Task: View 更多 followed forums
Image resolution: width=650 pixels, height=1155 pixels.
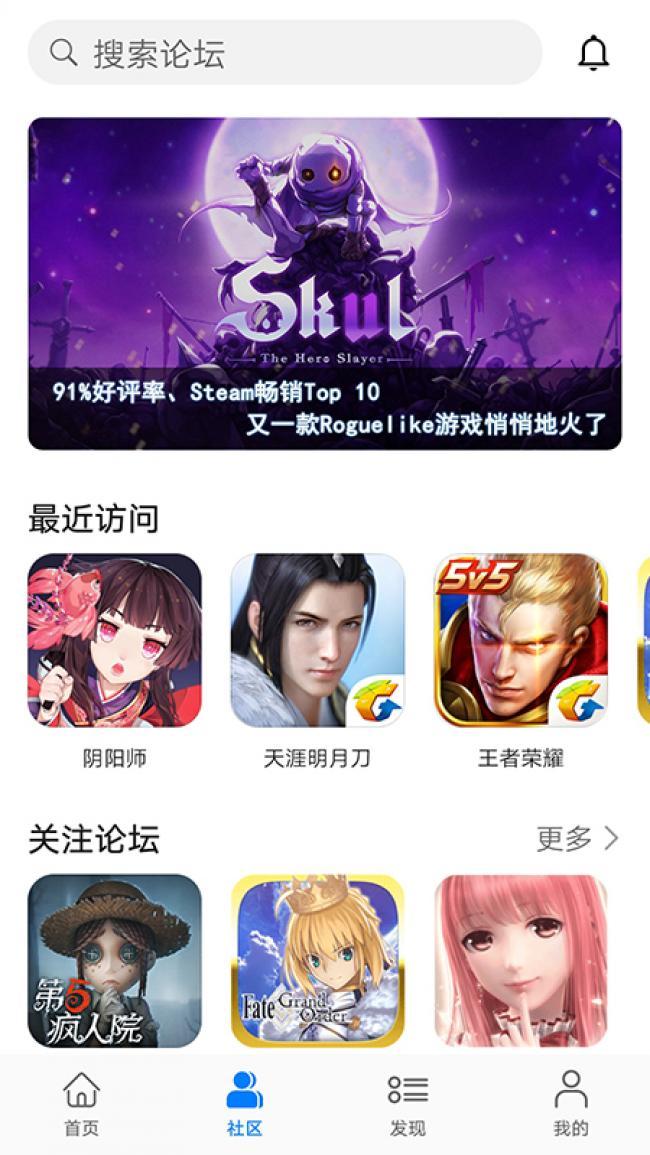Action: pyautogui.click(x=577, y=839)
